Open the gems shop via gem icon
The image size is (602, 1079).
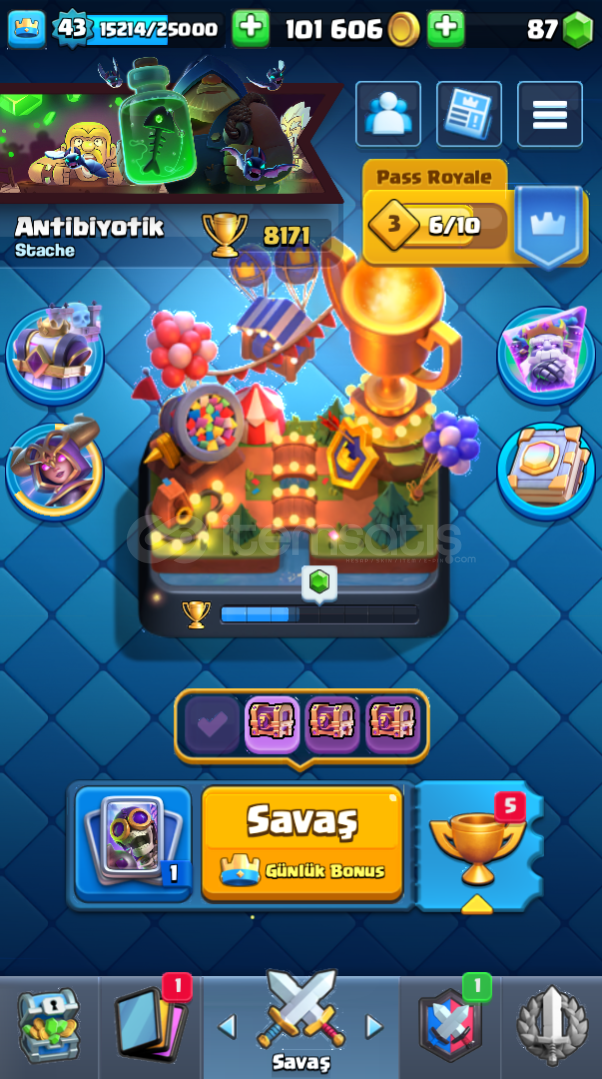(x=577, y=30)
